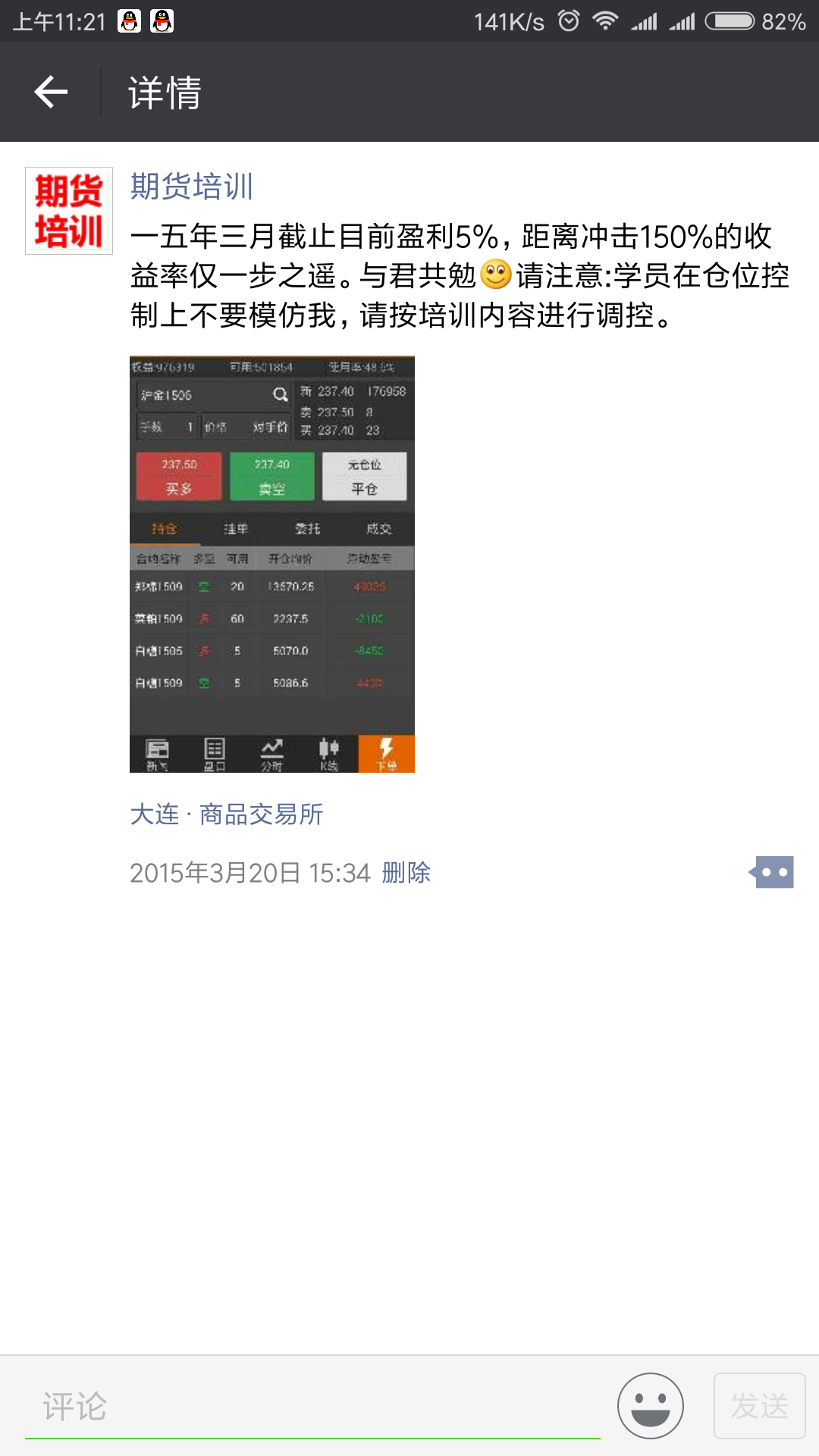The height and width of the screenshot is (1456, 819).
Task: Tap the 发送 send button
Action: [760, 1406]
